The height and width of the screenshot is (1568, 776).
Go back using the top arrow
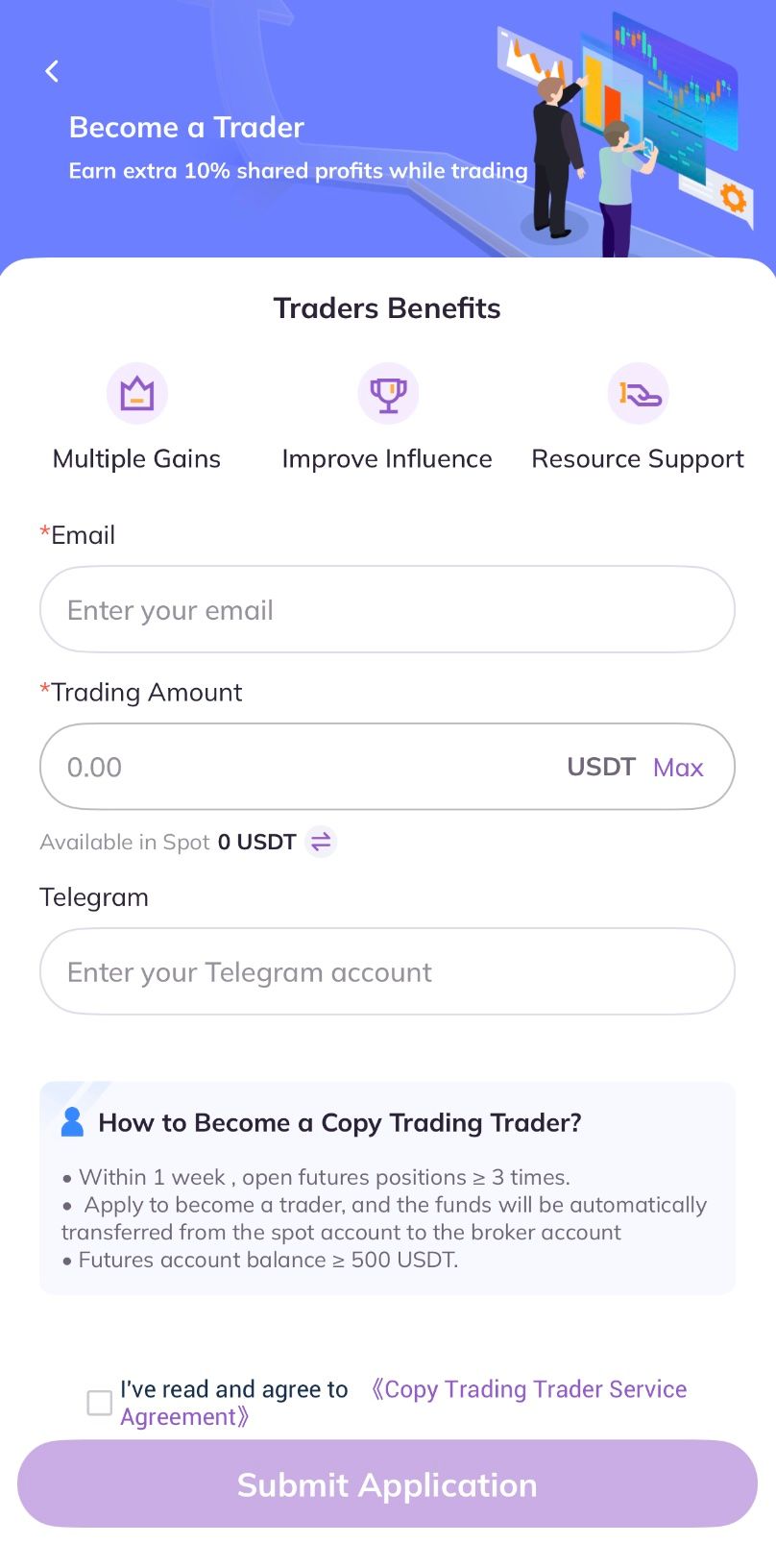tap(52, 71)
